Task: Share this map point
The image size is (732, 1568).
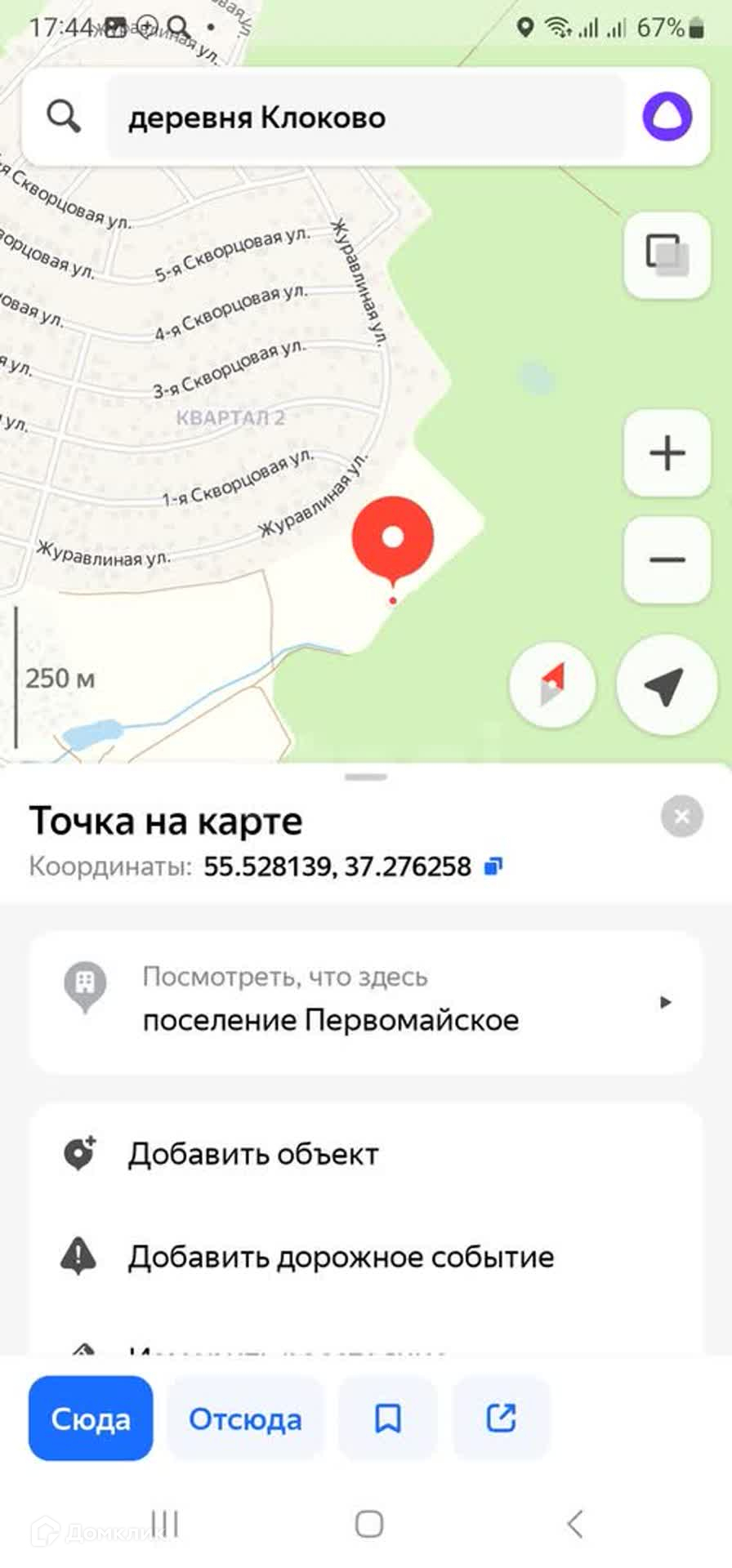Action: (x=501, y=1419)
